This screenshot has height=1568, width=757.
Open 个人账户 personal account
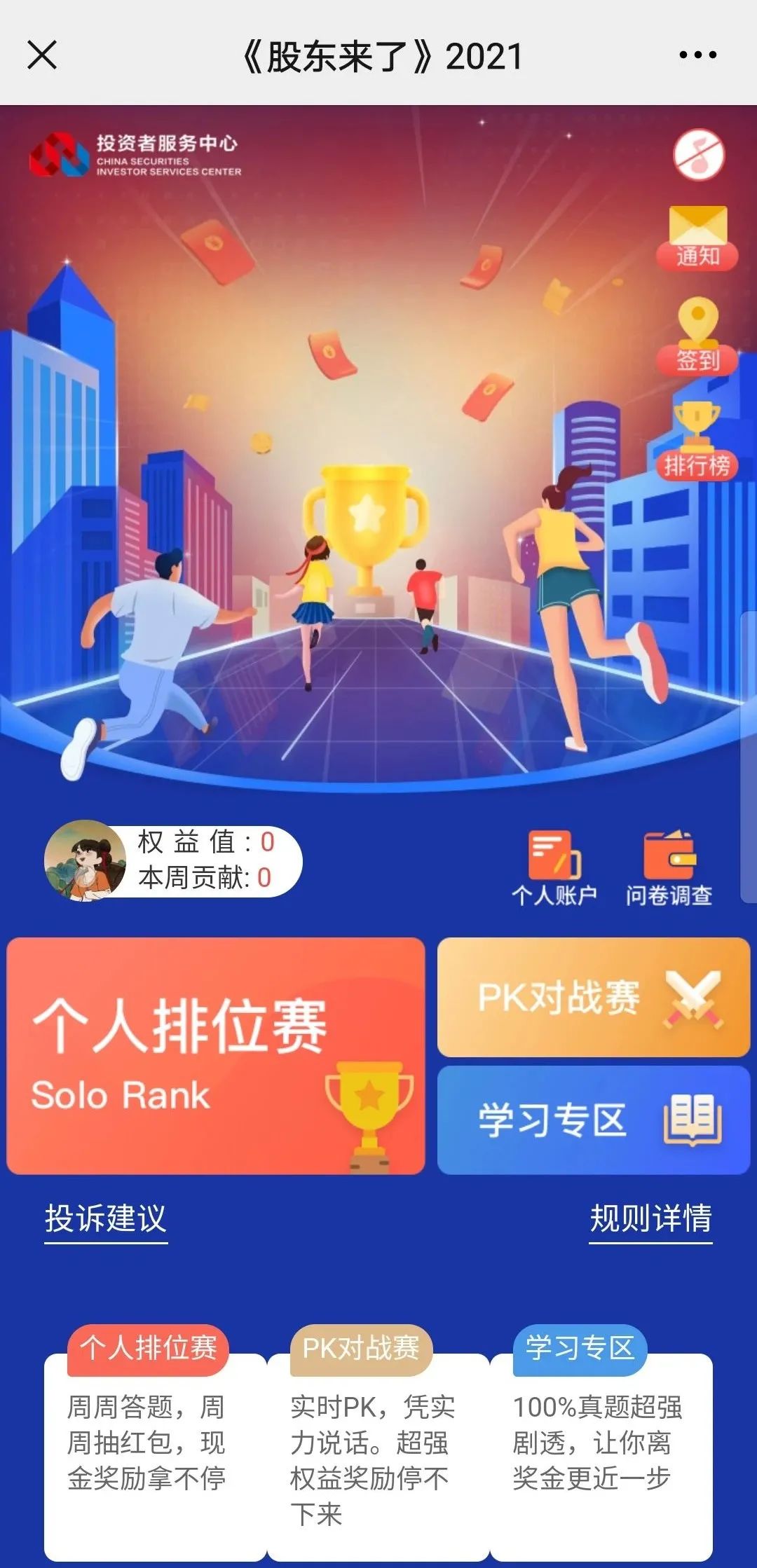(554, 867)
